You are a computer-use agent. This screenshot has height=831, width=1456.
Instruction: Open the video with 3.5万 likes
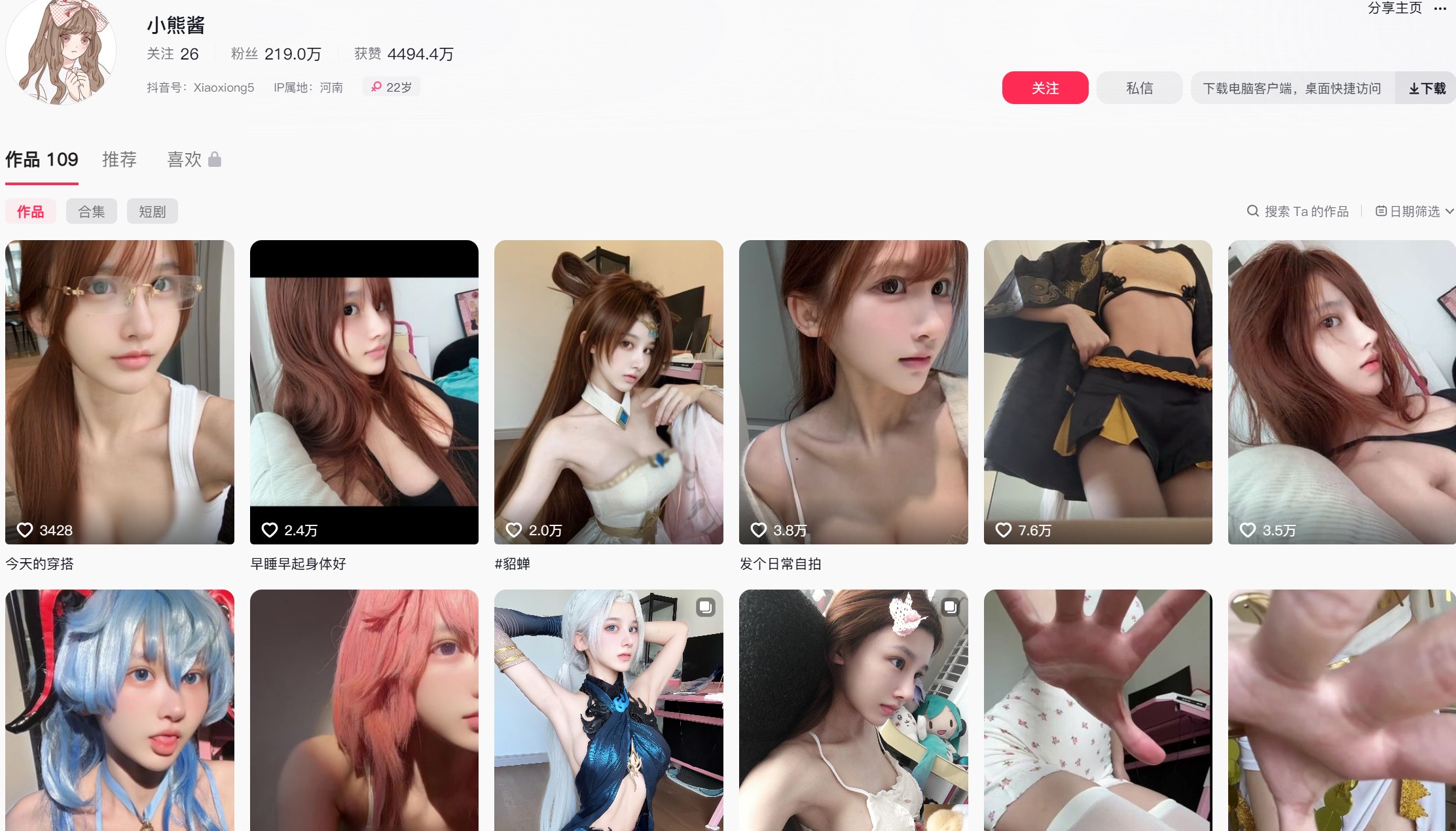(1341, 391)
